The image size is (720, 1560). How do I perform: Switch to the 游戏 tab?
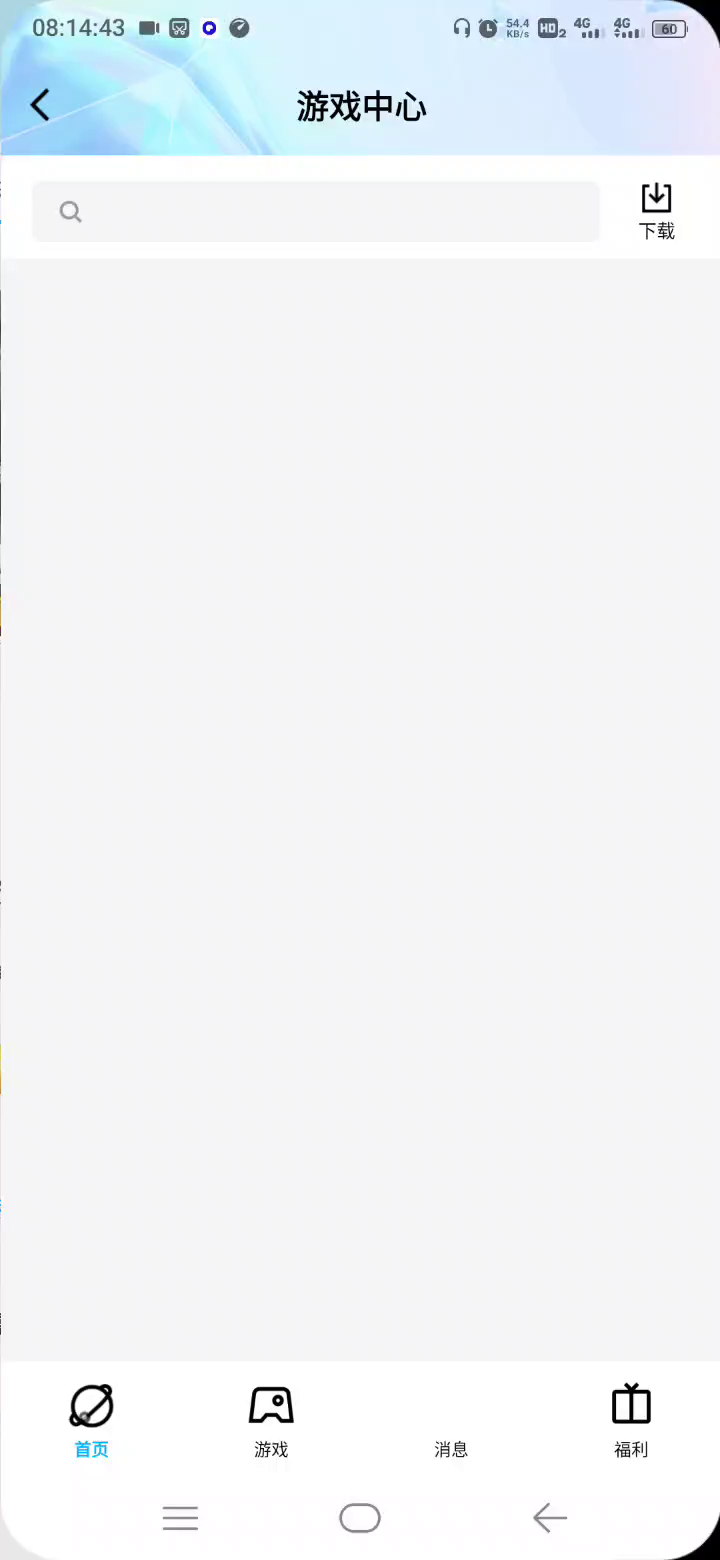(271, 1421)
